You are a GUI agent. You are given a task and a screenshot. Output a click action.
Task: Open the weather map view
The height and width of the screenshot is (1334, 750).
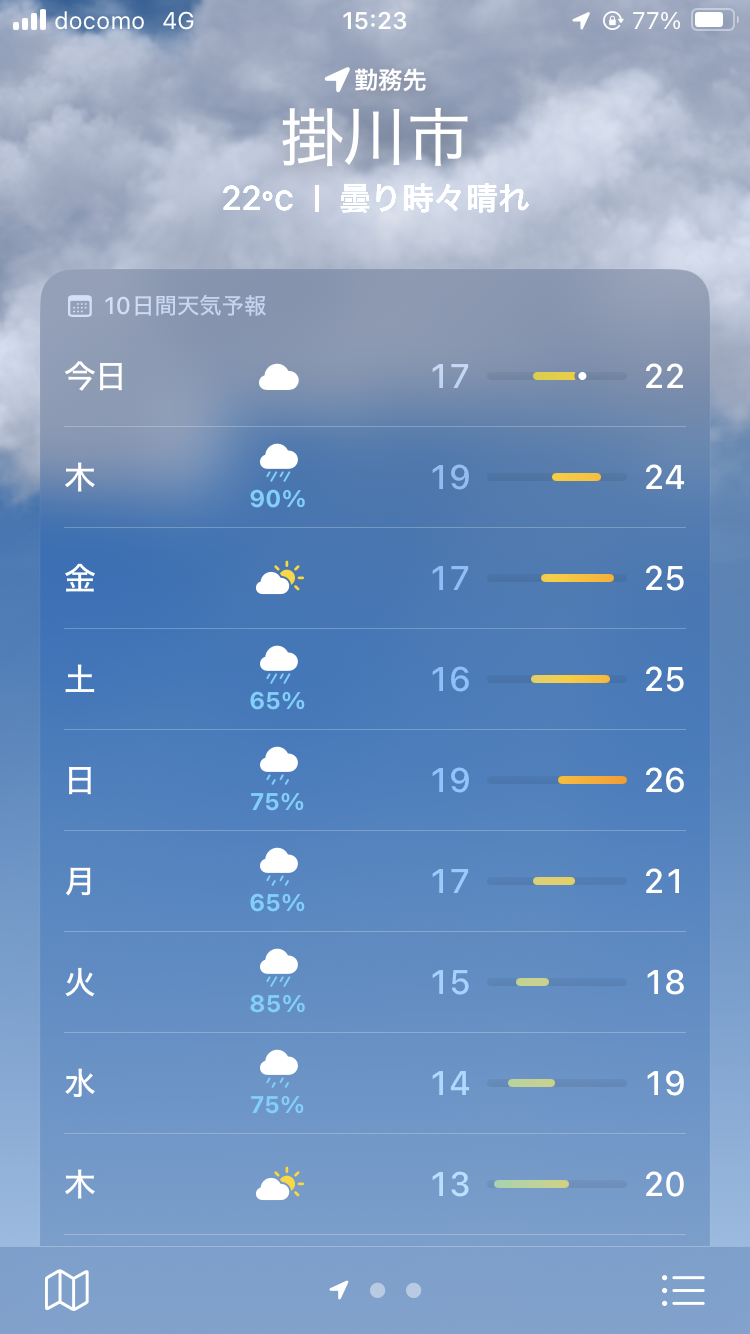click(67, 1290)
